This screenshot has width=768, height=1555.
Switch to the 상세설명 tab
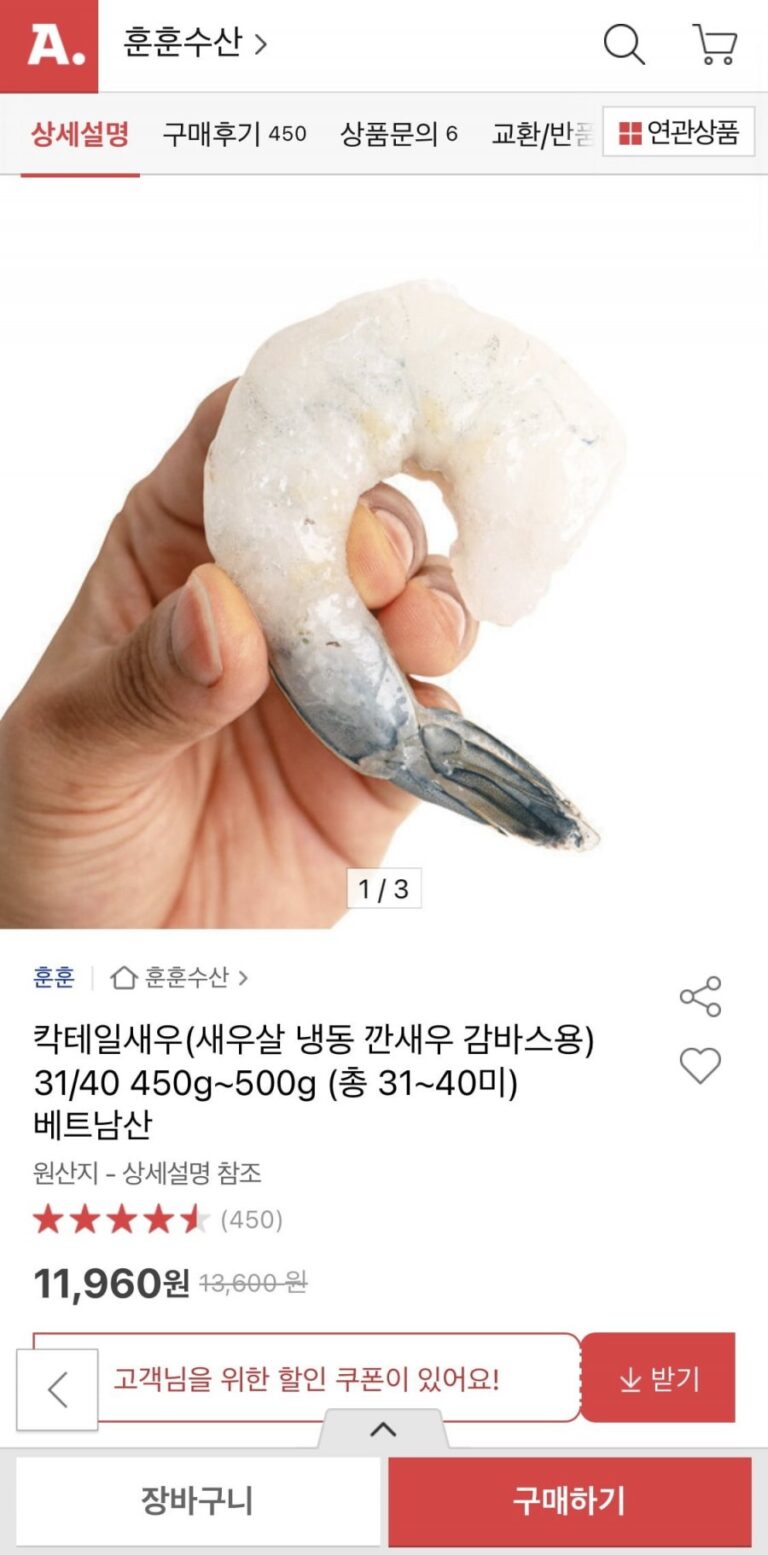(80, 134)
